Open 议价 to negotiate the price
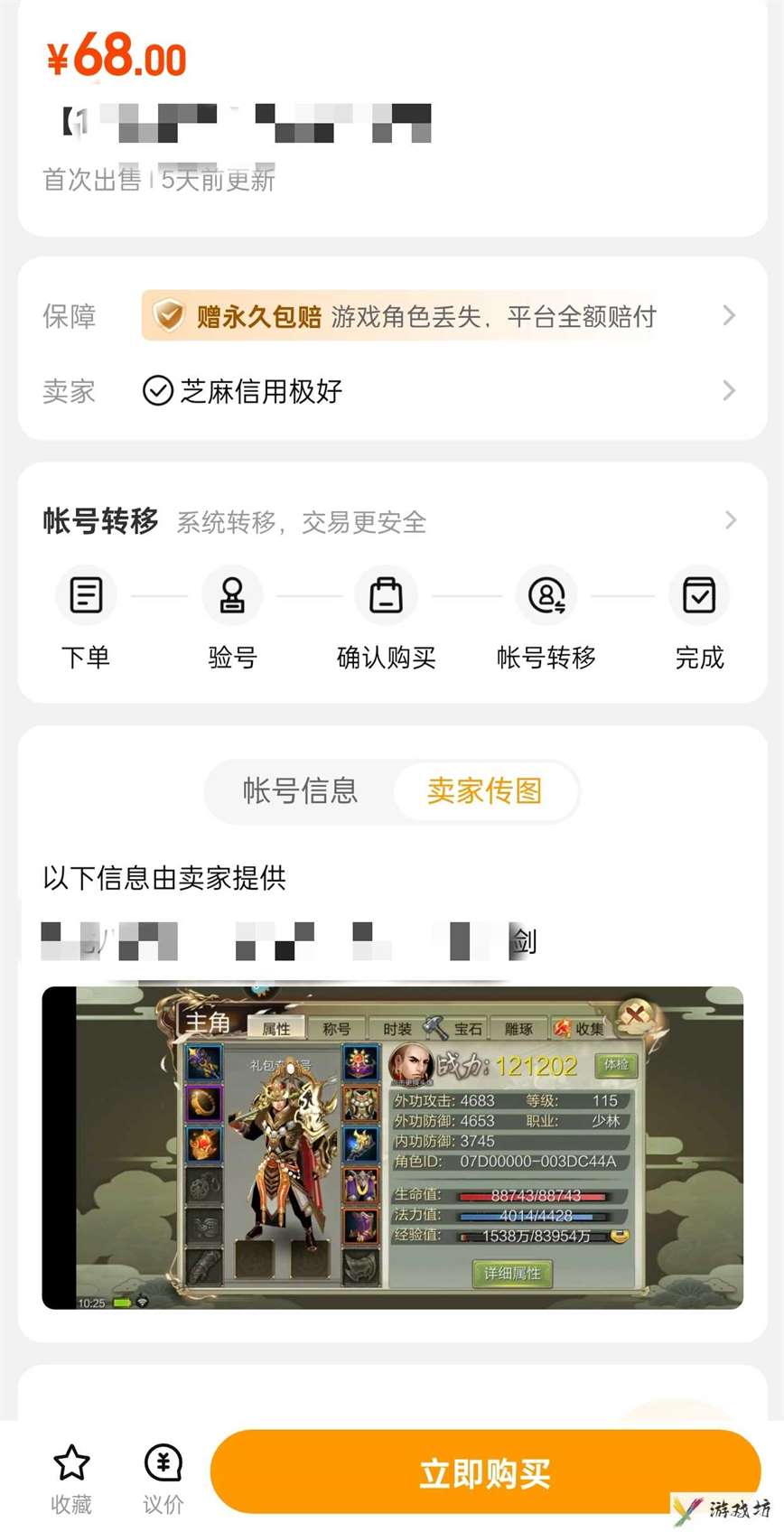This screenshot has height=1532, width=784. click(163, 1478)
